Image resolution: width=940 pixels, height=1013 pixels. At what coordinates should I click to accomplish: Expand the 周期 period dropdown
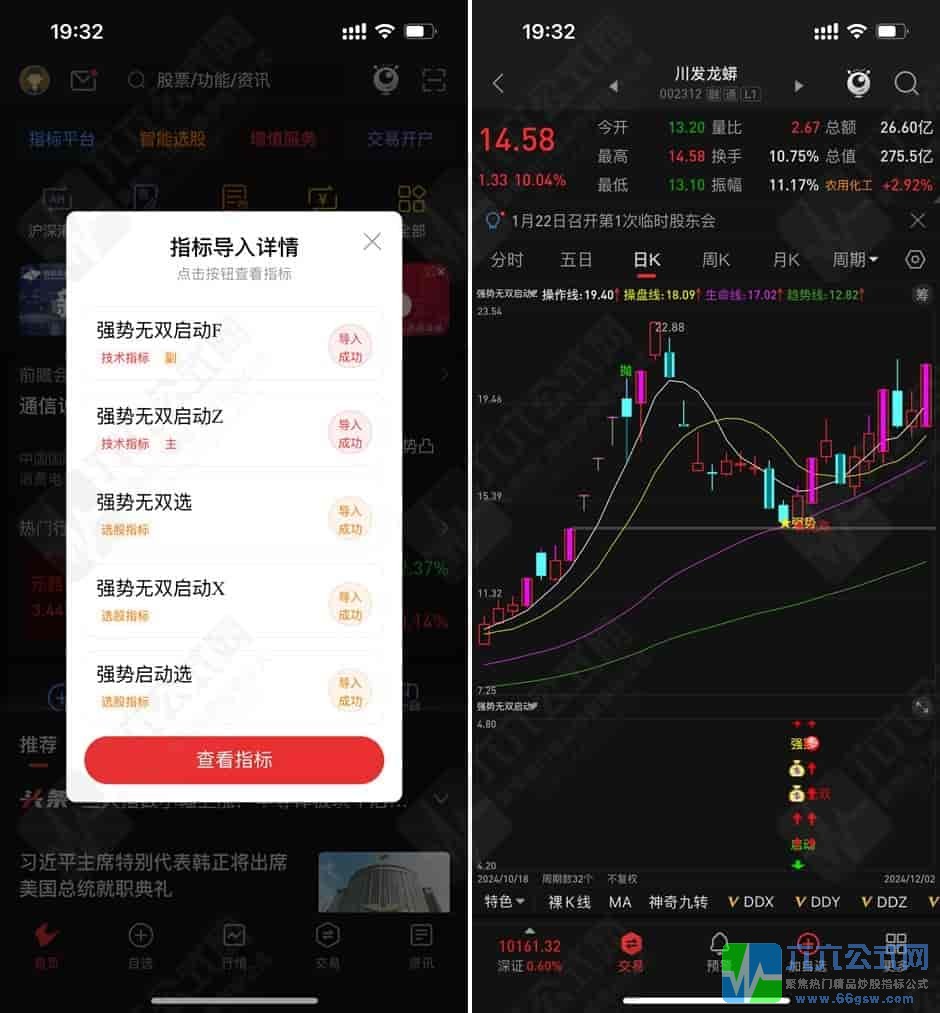pyautogui.click(x=855, y=259)
